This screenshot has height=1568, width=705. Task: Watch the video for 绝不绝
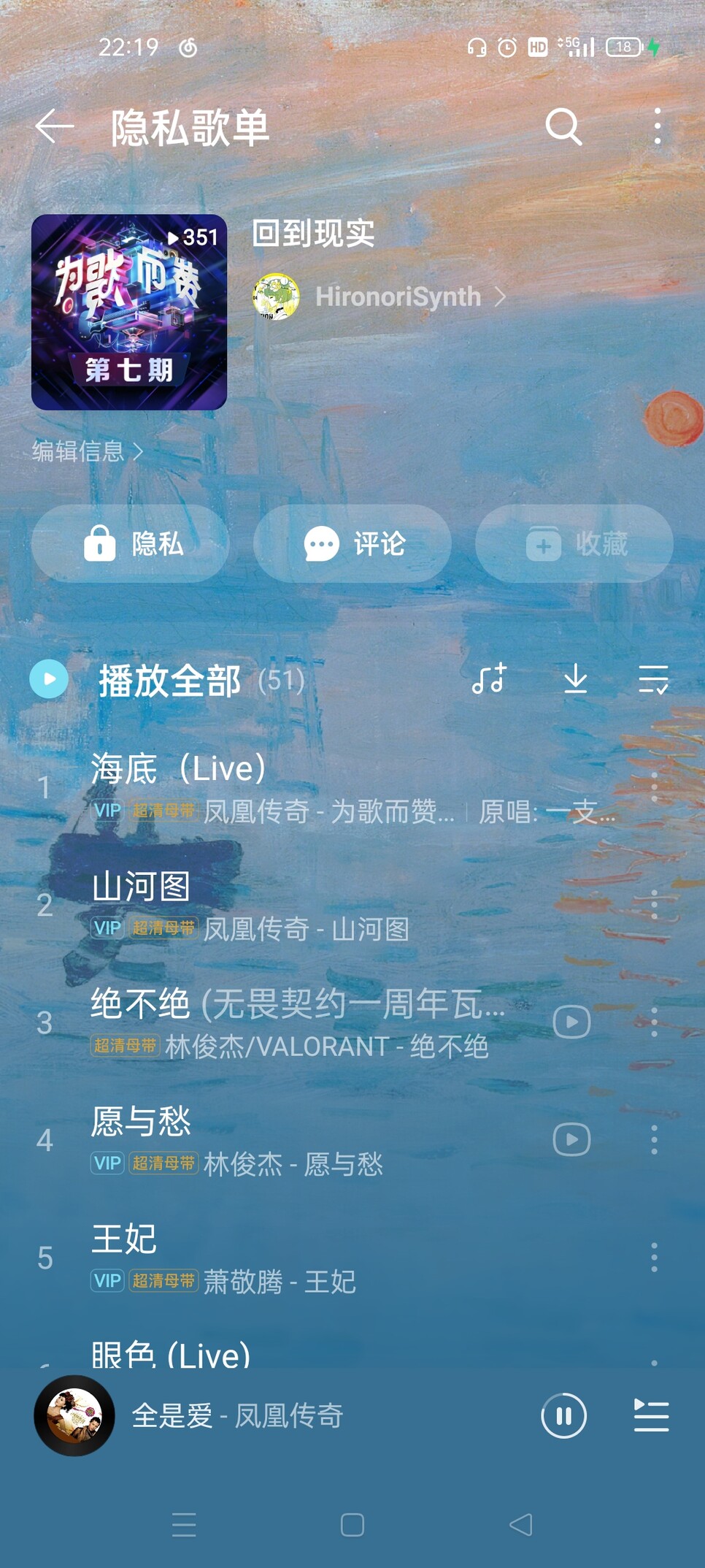[x=571, y=1022]
